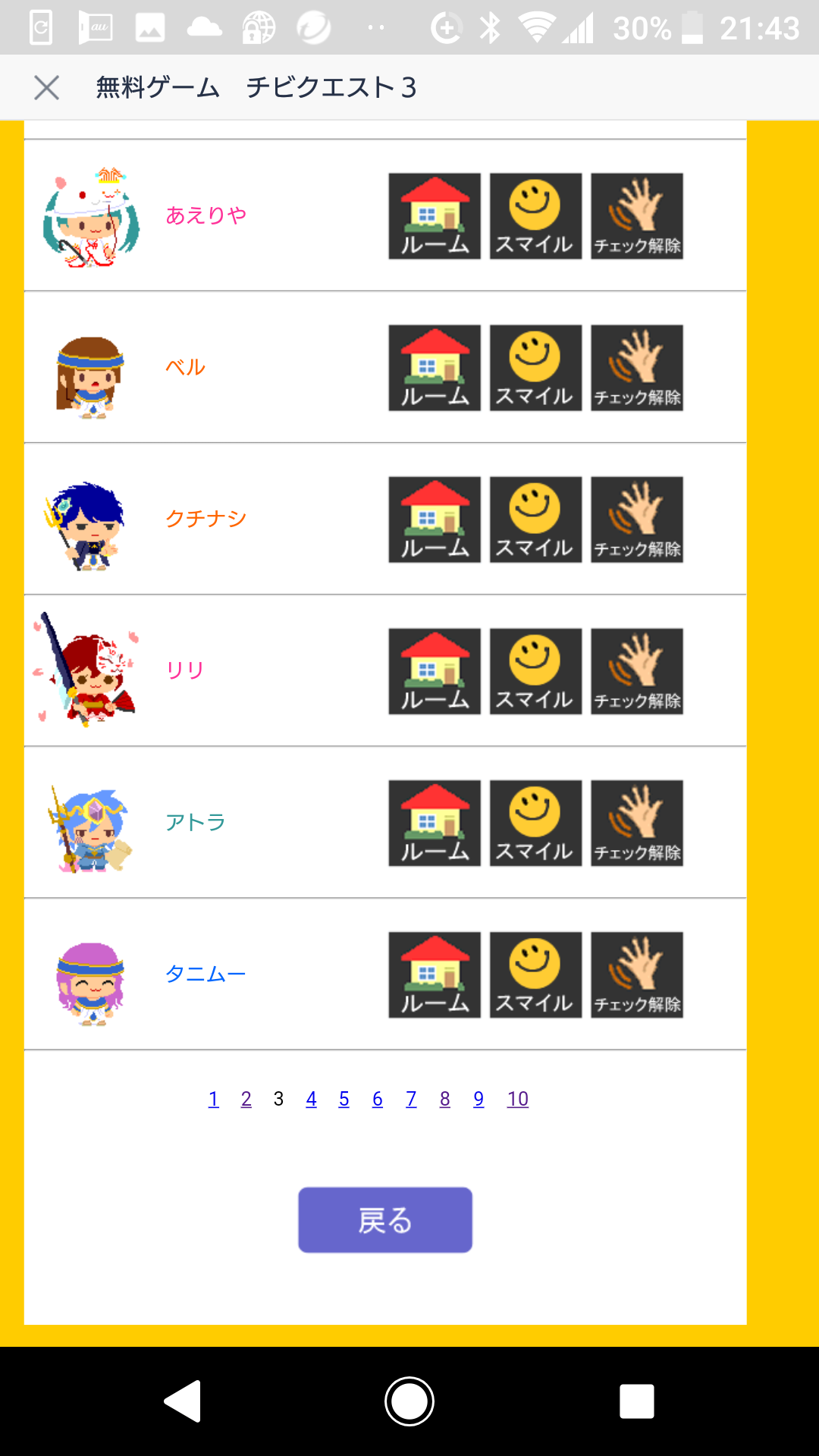Jump to page 4
Image resolution: width=819 pixels, height=1456 pixels.
pyautogui.click(x=311, y=1099)
